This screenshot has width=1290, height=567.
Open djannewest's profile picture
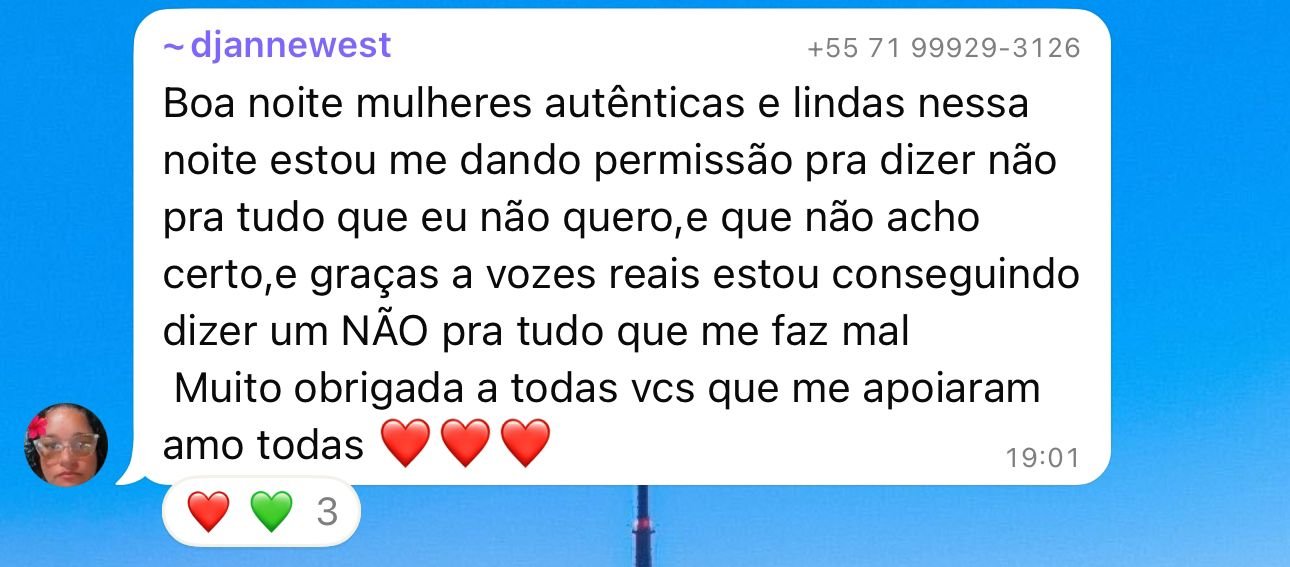click(66, 445)
